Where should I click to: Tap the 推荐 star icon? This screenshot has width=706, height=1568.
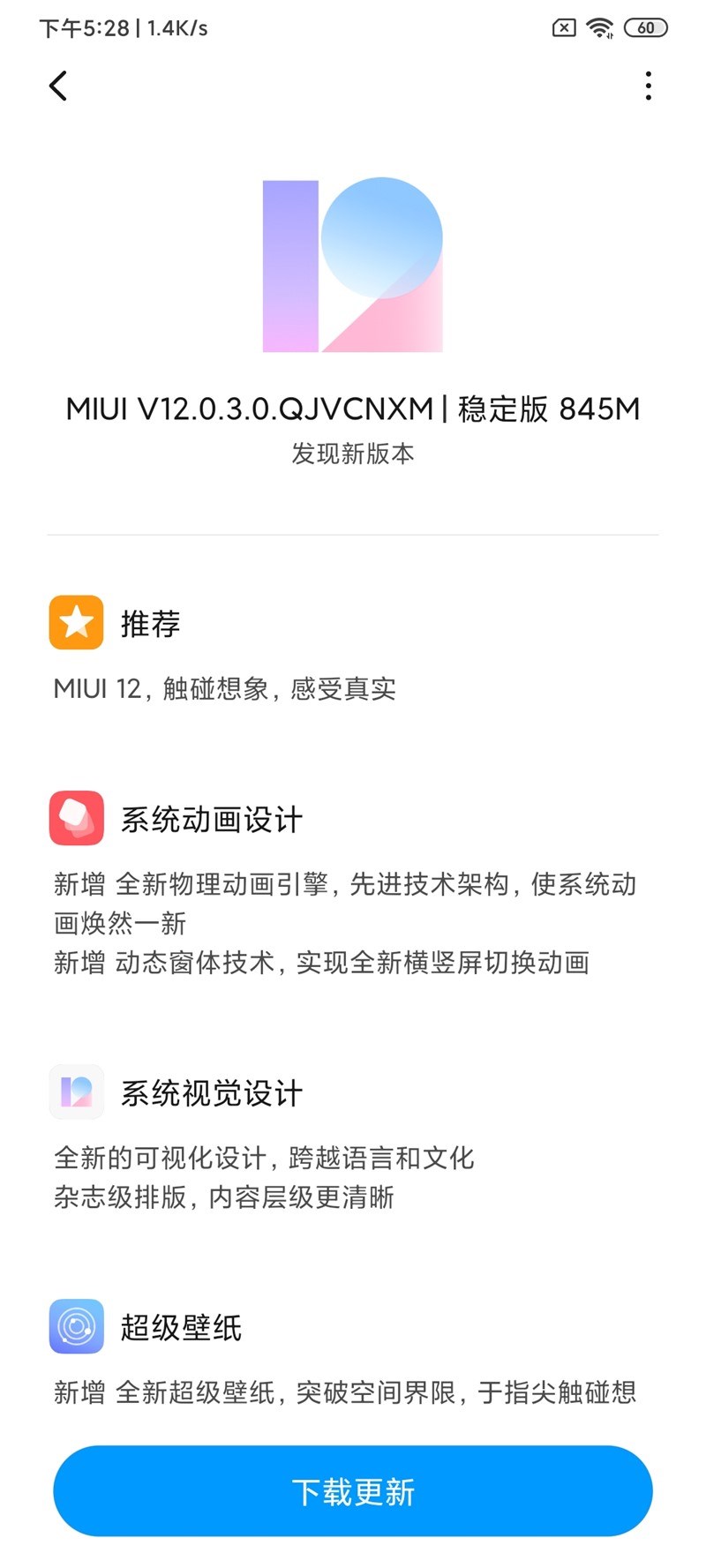76,623
